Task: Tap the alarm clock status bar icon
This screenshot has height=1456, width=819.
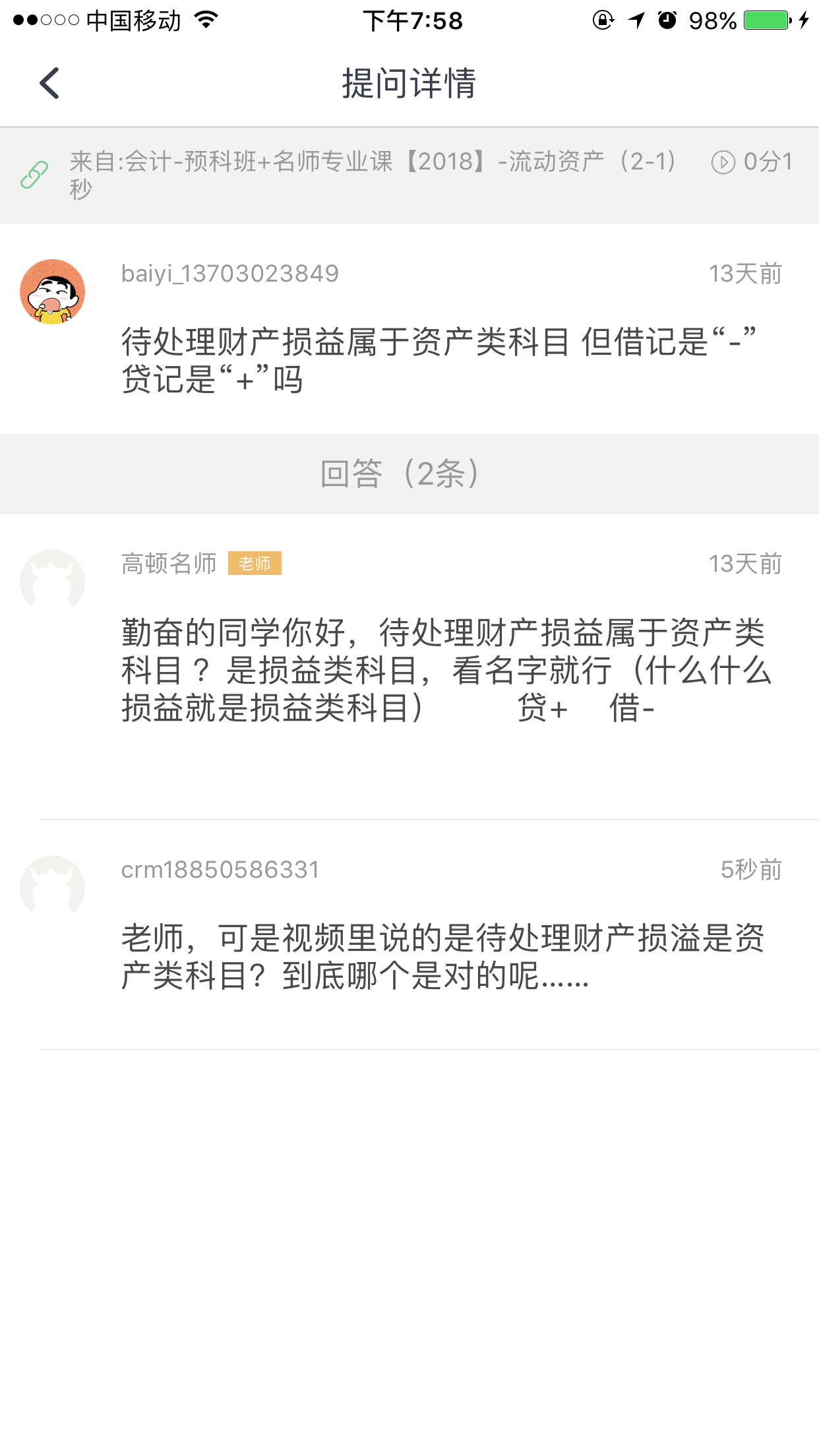Action: coord(665,20)
